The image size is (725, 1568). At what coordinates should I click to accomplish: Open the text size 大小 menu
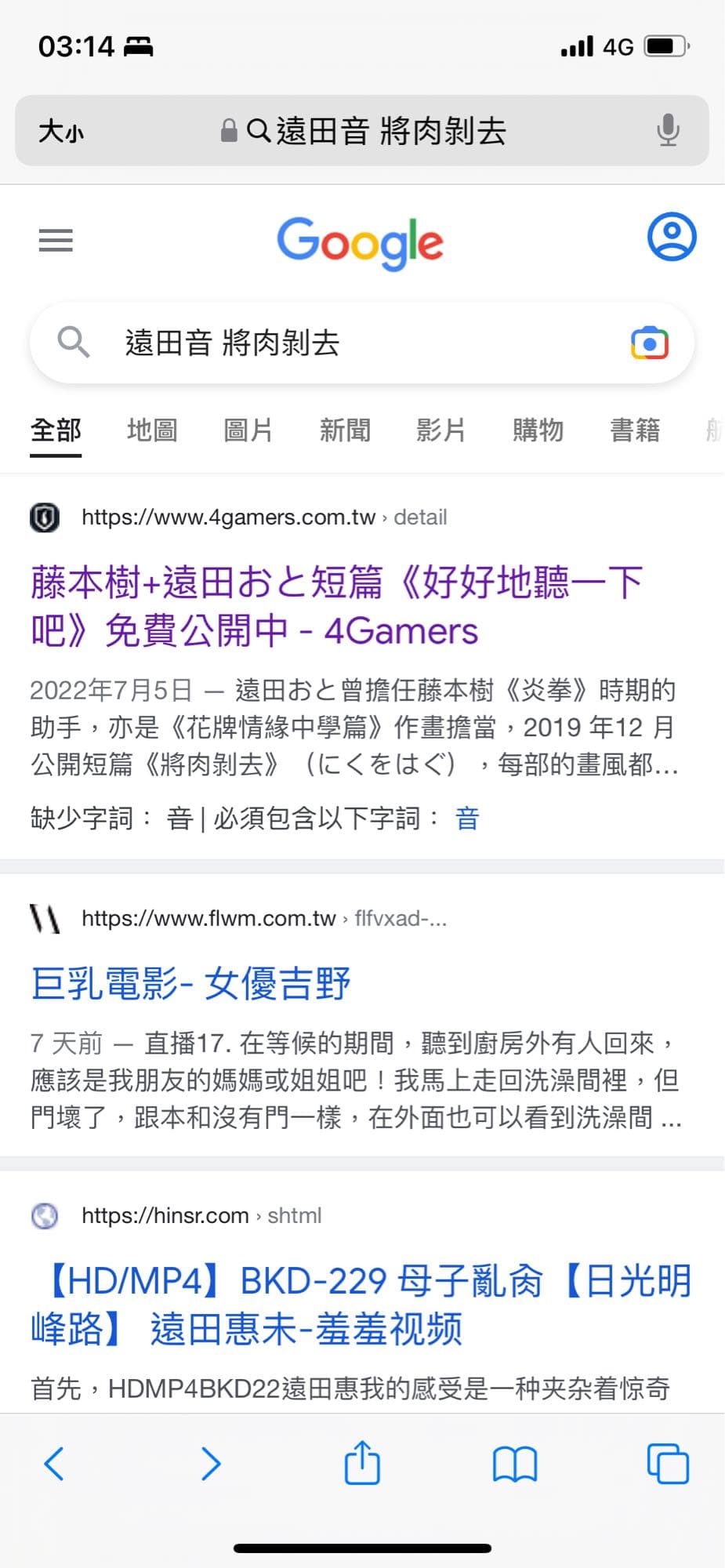pyautogui.click(x=61, y=131)
